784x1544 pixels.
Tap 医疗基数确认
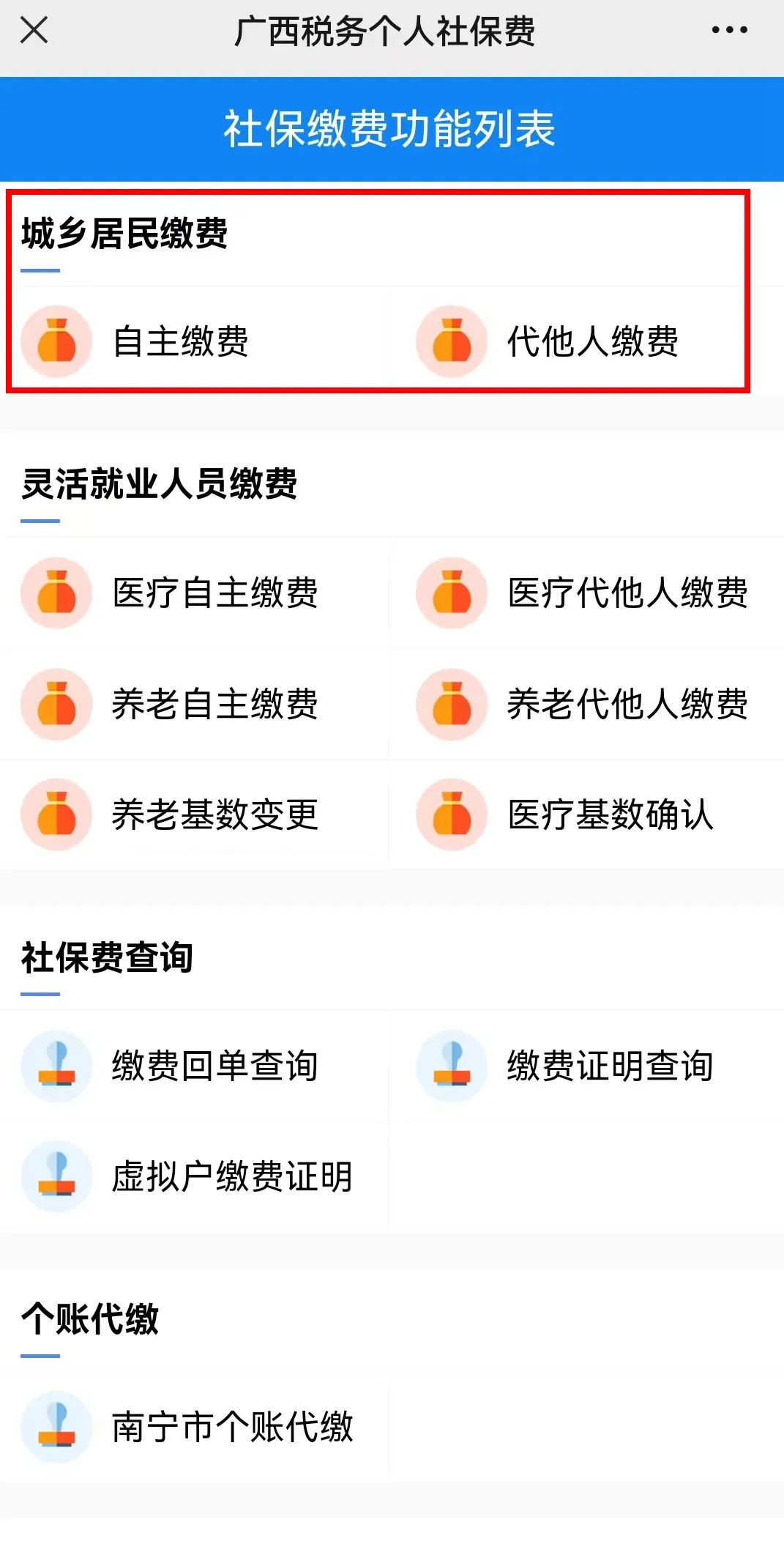coord(609,814)
